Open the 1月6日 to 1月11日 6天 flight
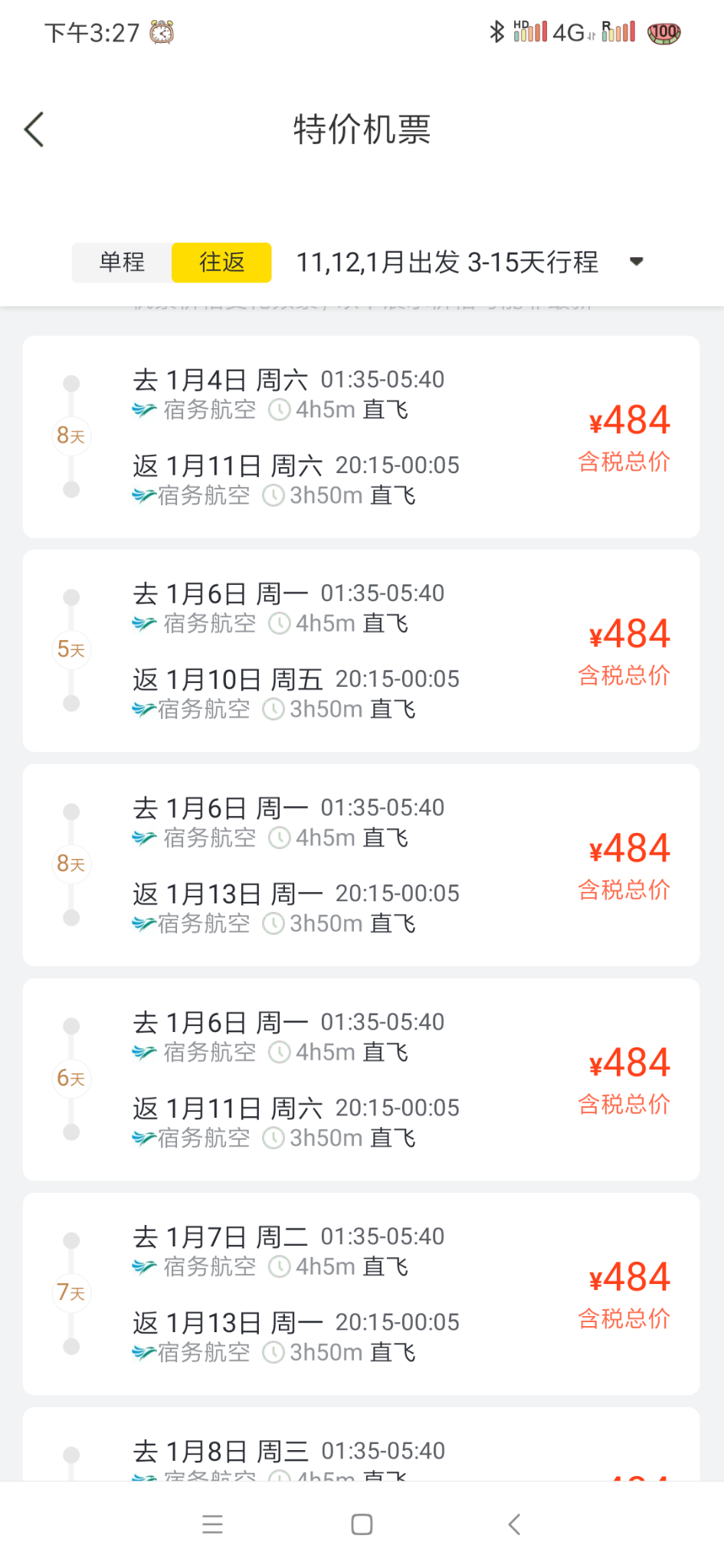Viewport: 724px width, 1568px height. [362, 1080]
